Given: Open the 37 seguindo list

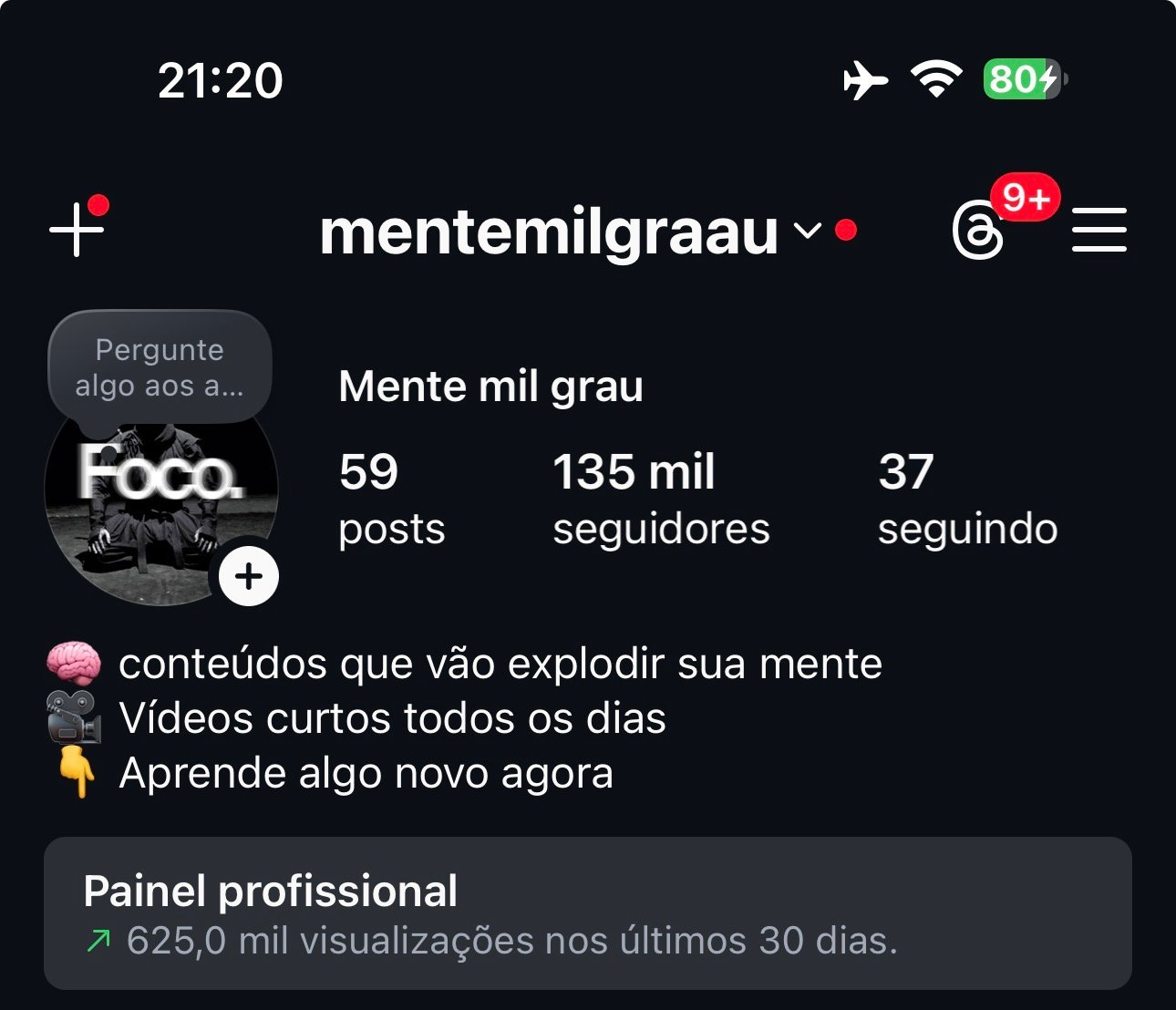Looking at the screenshot, I should point(966,500).
